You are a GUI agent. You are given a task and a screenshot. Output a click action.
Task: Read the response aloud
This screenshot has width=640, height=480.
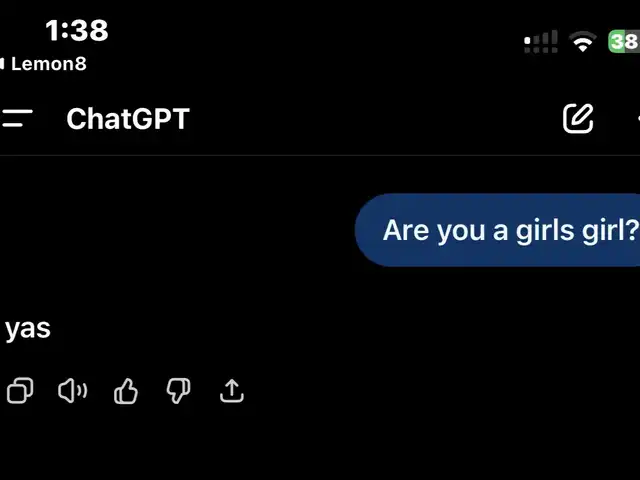(x=72, y=391)
